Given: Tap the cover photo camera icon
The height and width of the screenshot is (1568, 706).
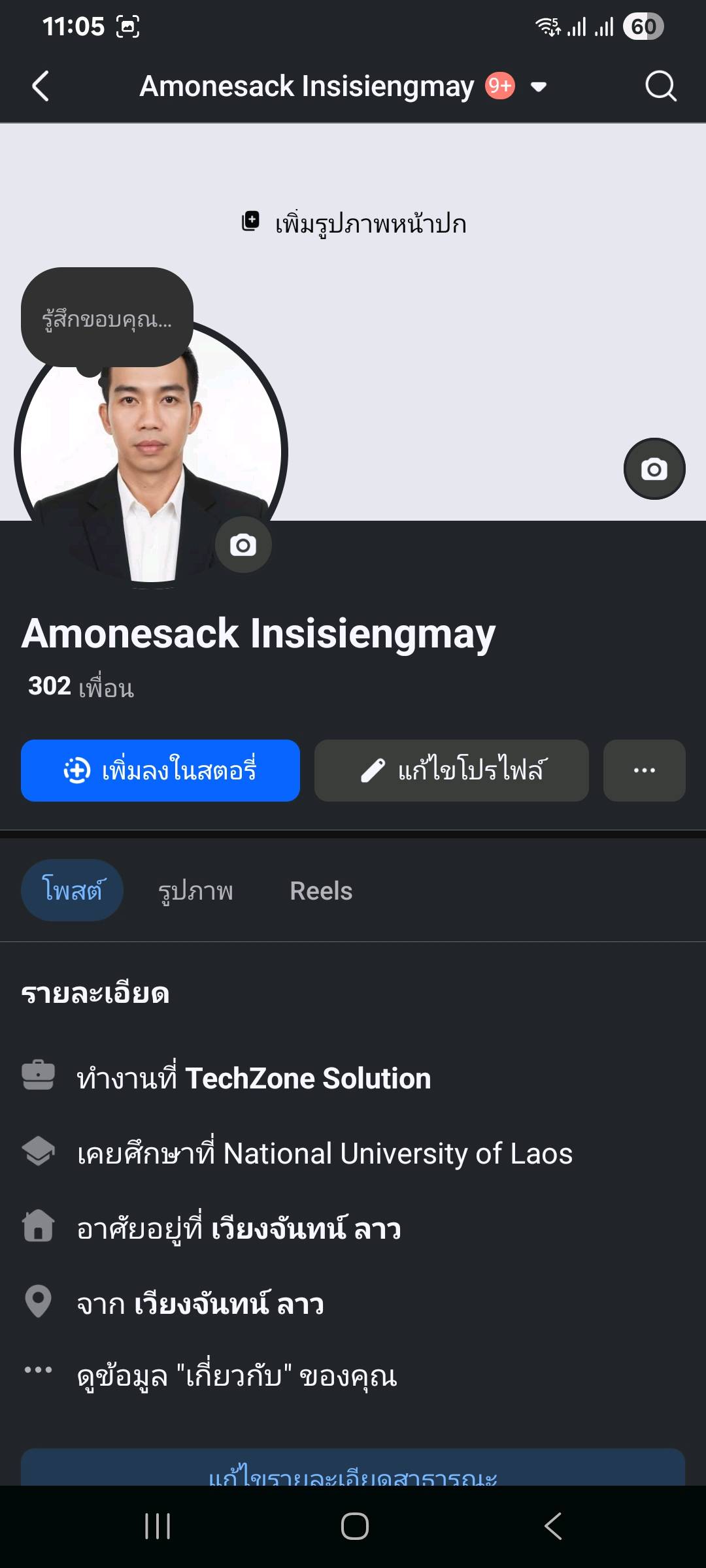Looking at the screenshot, I should click(x=654, y=469).
